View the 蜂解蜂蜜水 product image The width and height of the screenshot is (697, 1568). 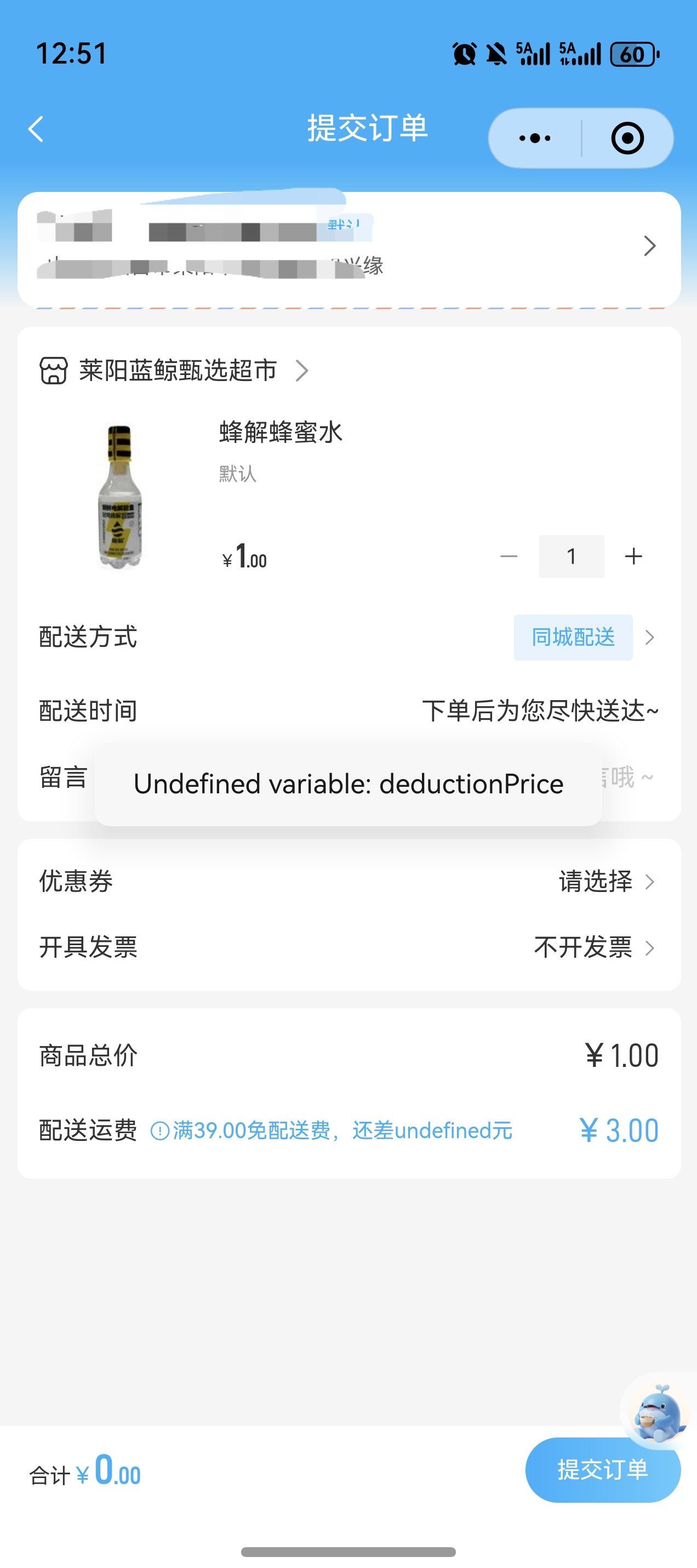tap(120, 497)
